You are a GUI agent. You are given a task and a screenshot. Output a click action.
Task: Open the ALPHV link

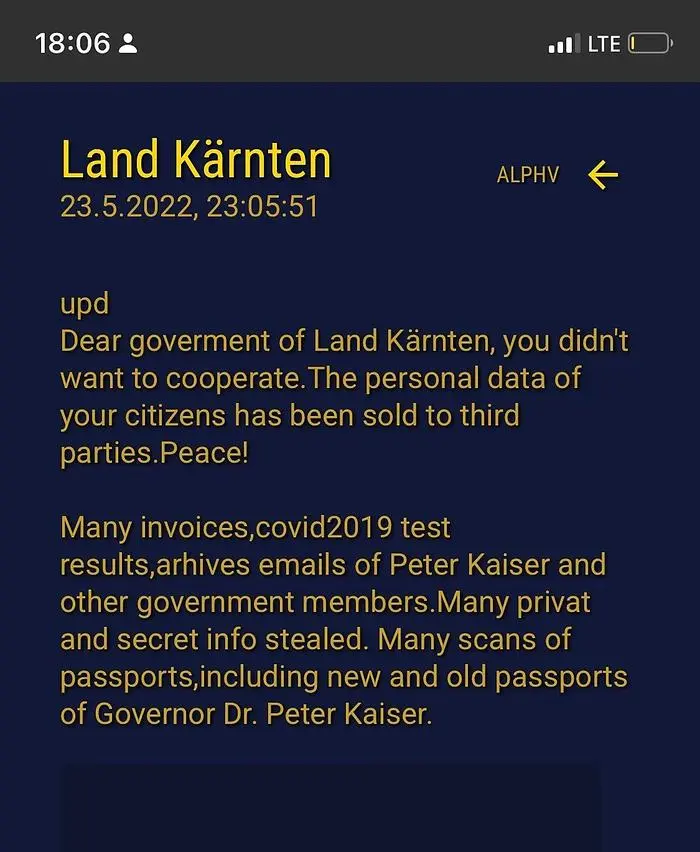[527, 175]
